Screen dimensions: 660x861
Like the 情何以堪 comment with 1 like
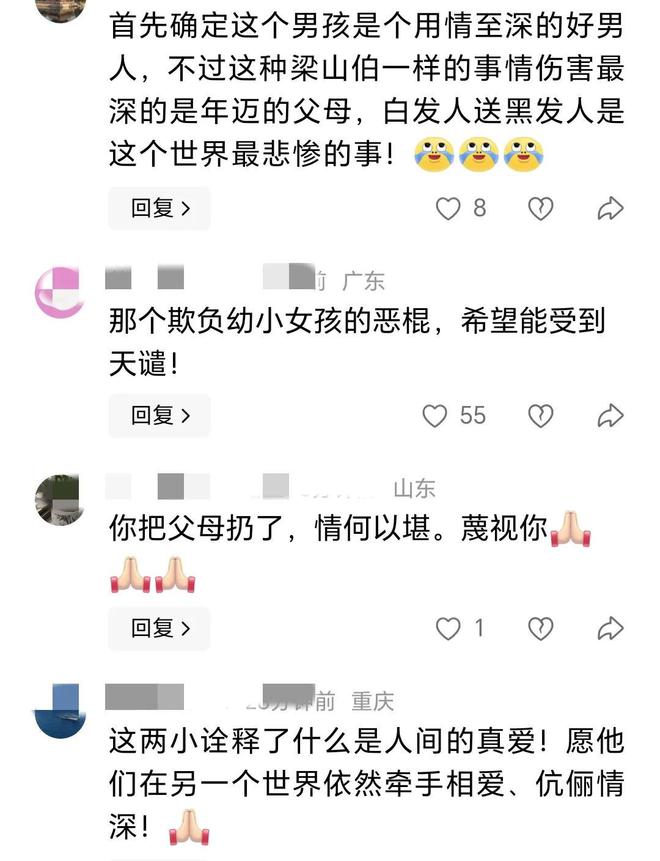pyautogui.click(x=448, y=628)
